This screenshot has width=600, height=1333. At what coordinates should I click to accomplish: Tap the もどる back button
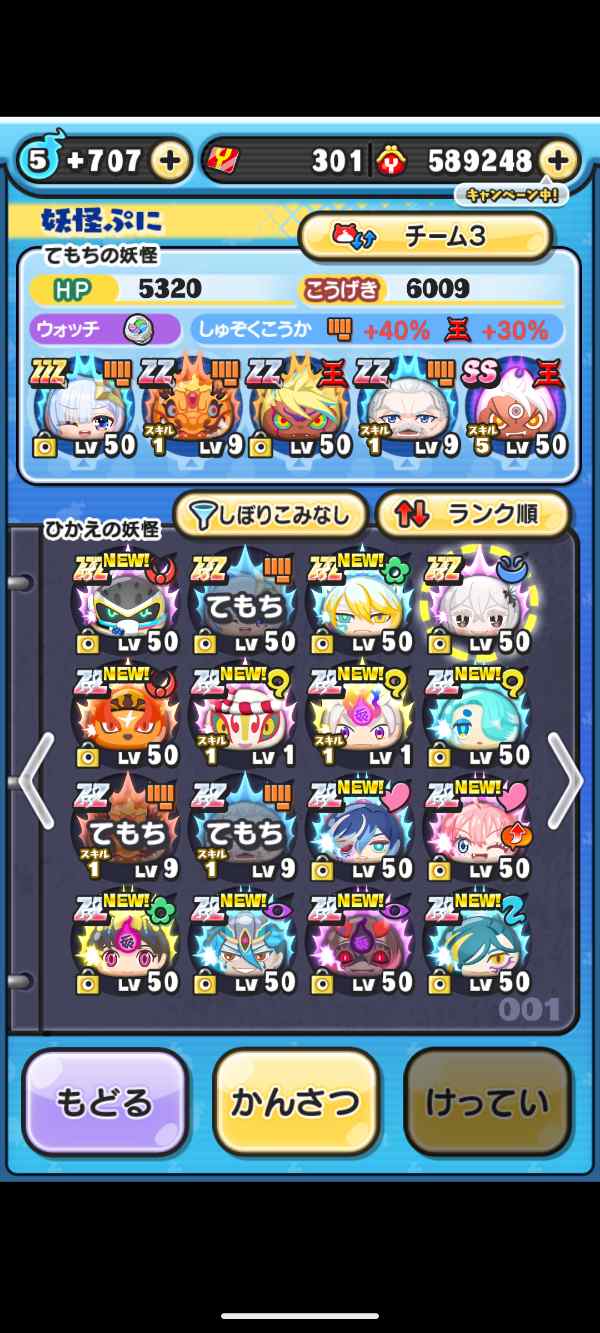pos(105,1101)
